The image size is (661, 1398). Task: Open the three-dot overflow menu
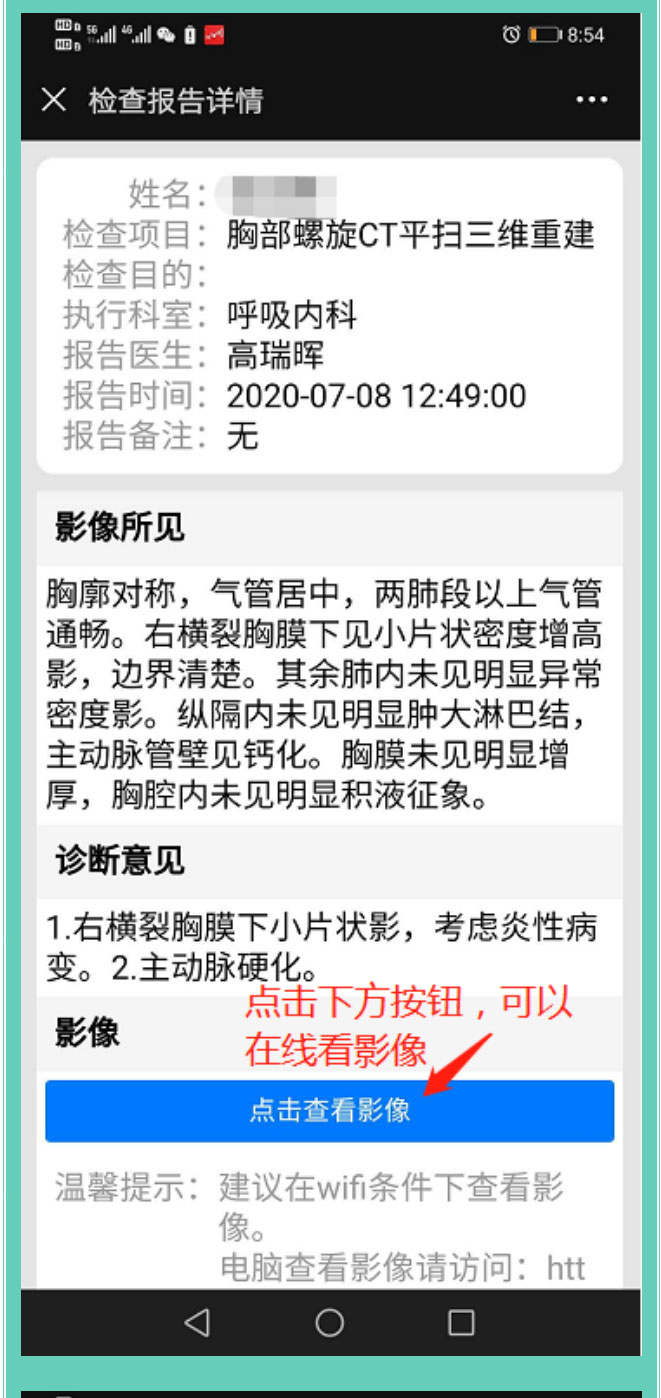(x=591, y=100)
